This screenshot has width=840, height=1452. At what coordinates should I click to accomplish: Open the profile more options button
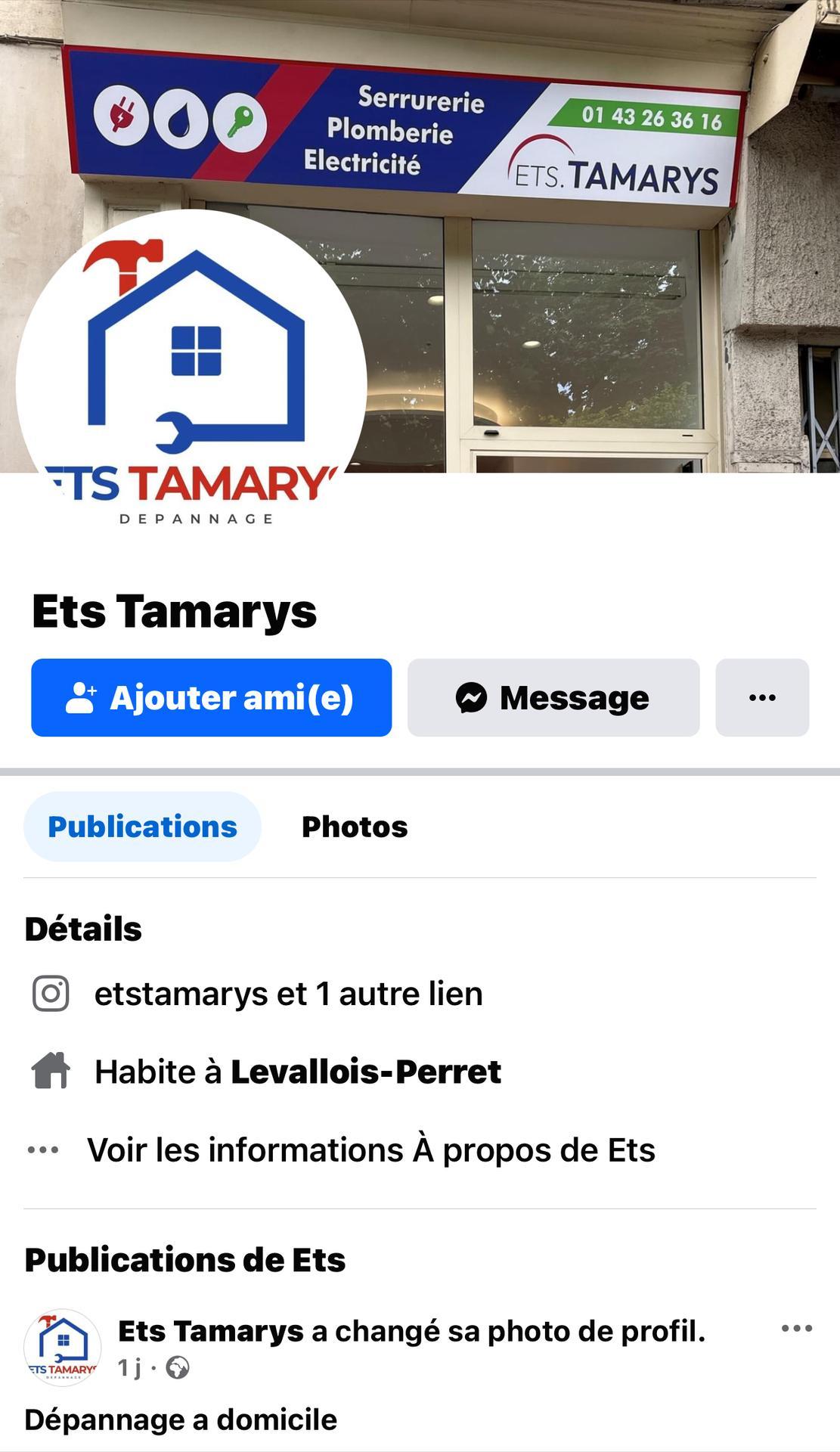(761, 697)
